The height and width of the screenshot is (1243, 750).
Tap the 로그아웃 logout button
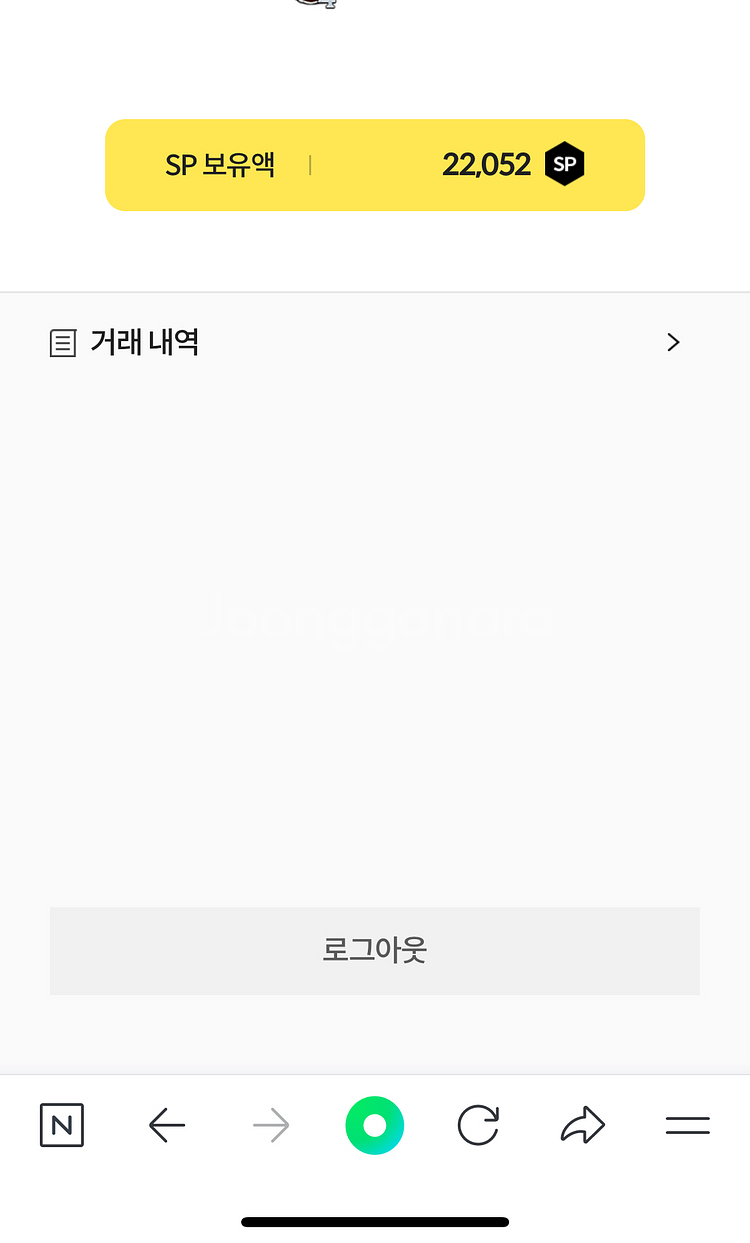pos(375,951)
